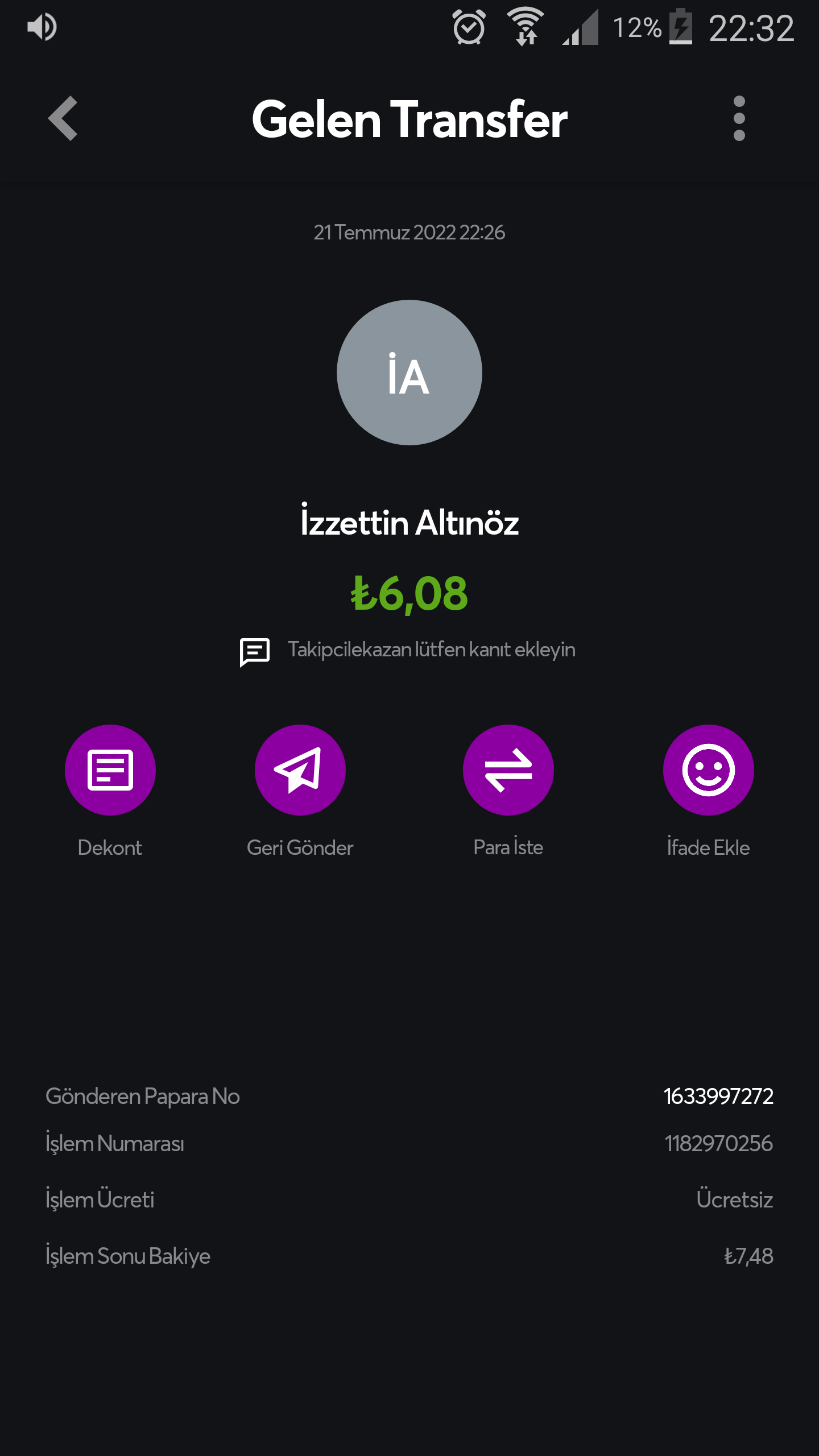Add a reaction with İfade Ekle
Screen dimensions: 819x1456
[x=708, y=770]
